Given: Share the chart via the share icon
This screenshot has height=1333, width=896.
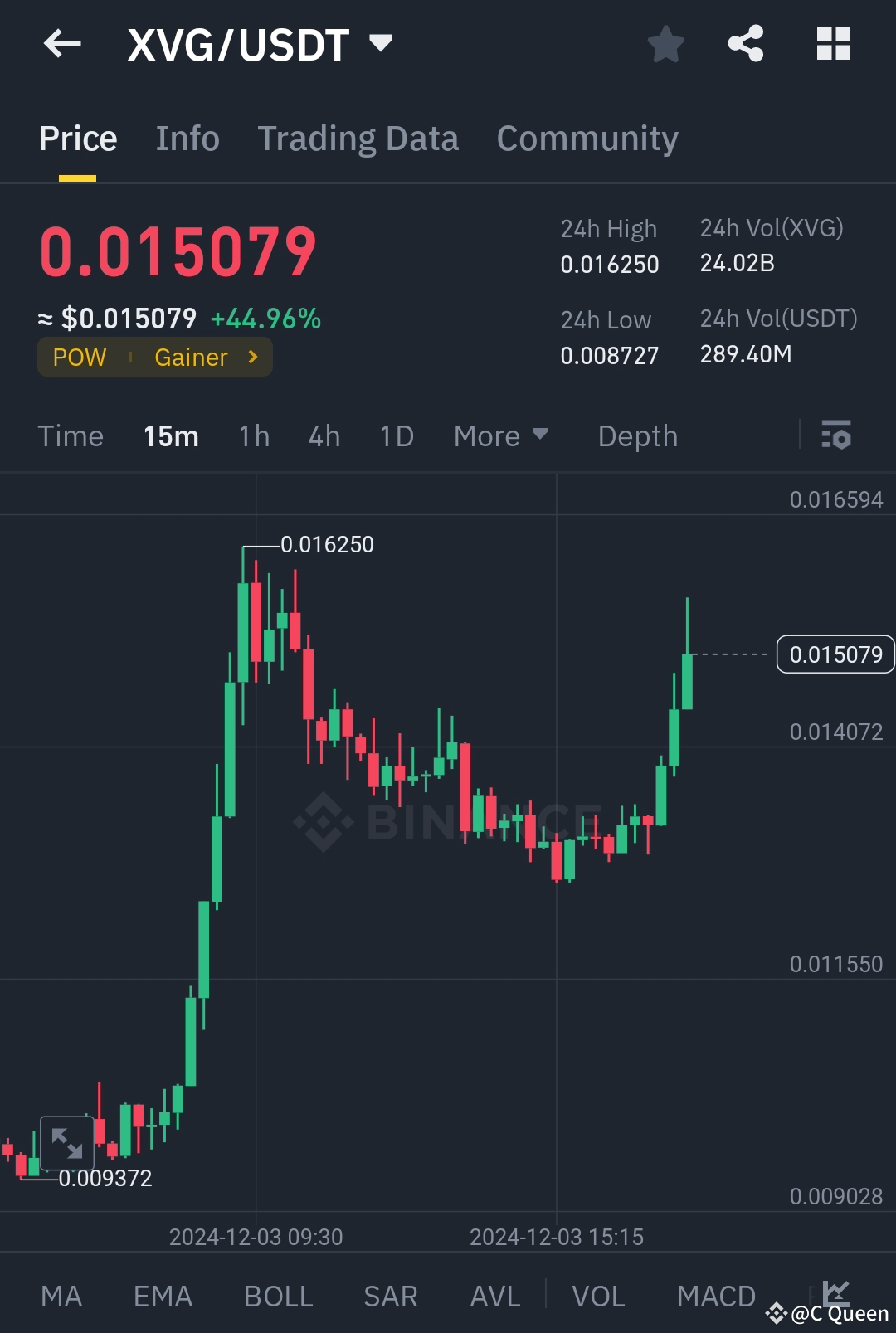Looking at the screenshot, I should [x=746, y=45].
